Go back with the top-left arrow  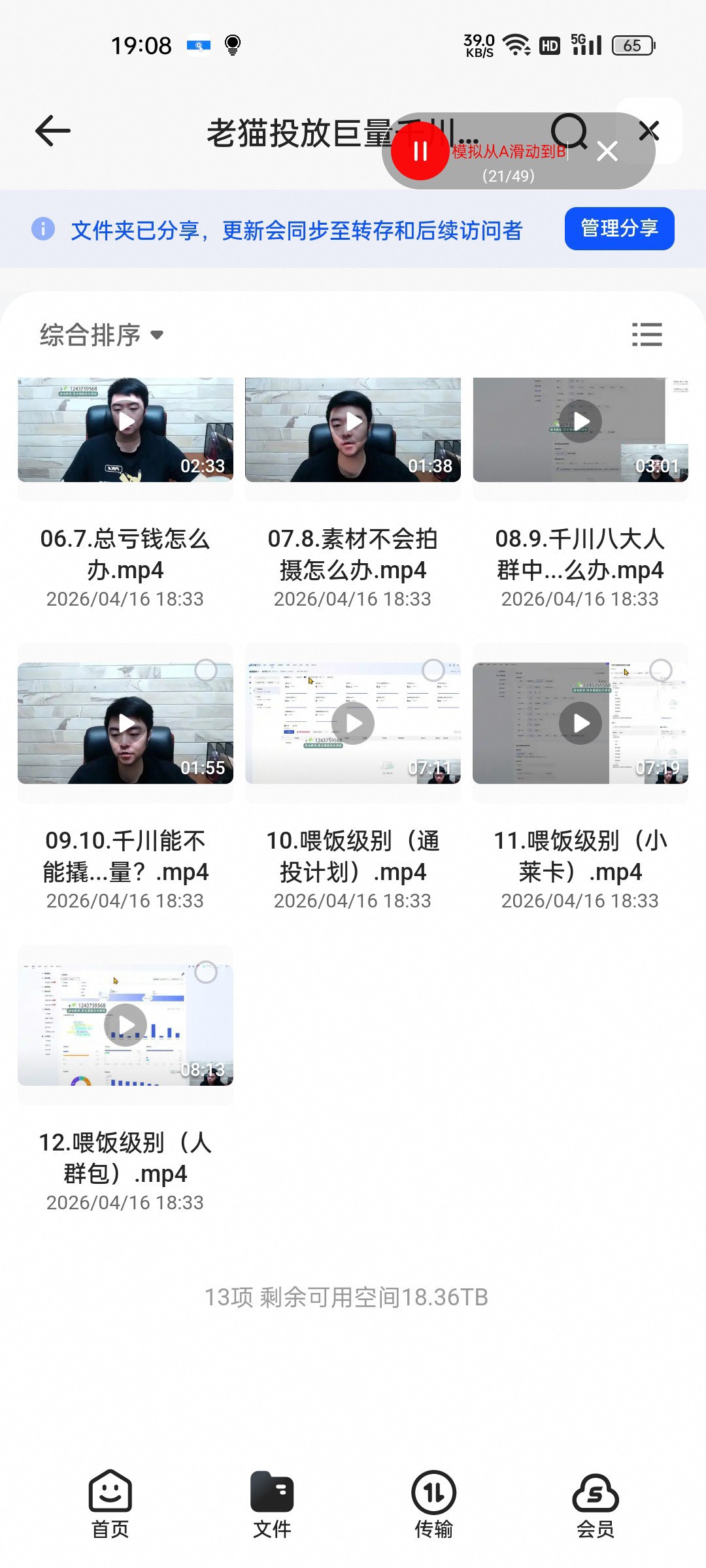point(52,131)
